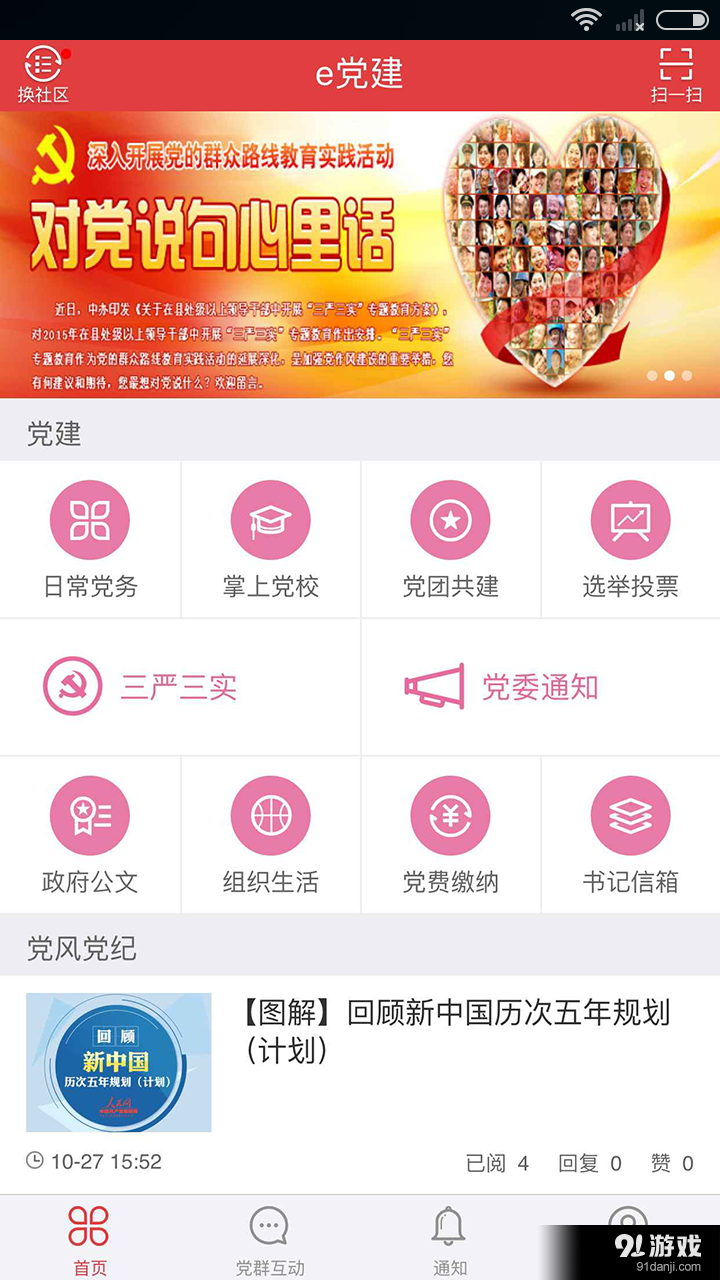Tap the 新中国五年规划 article thumbnail

118,1062
